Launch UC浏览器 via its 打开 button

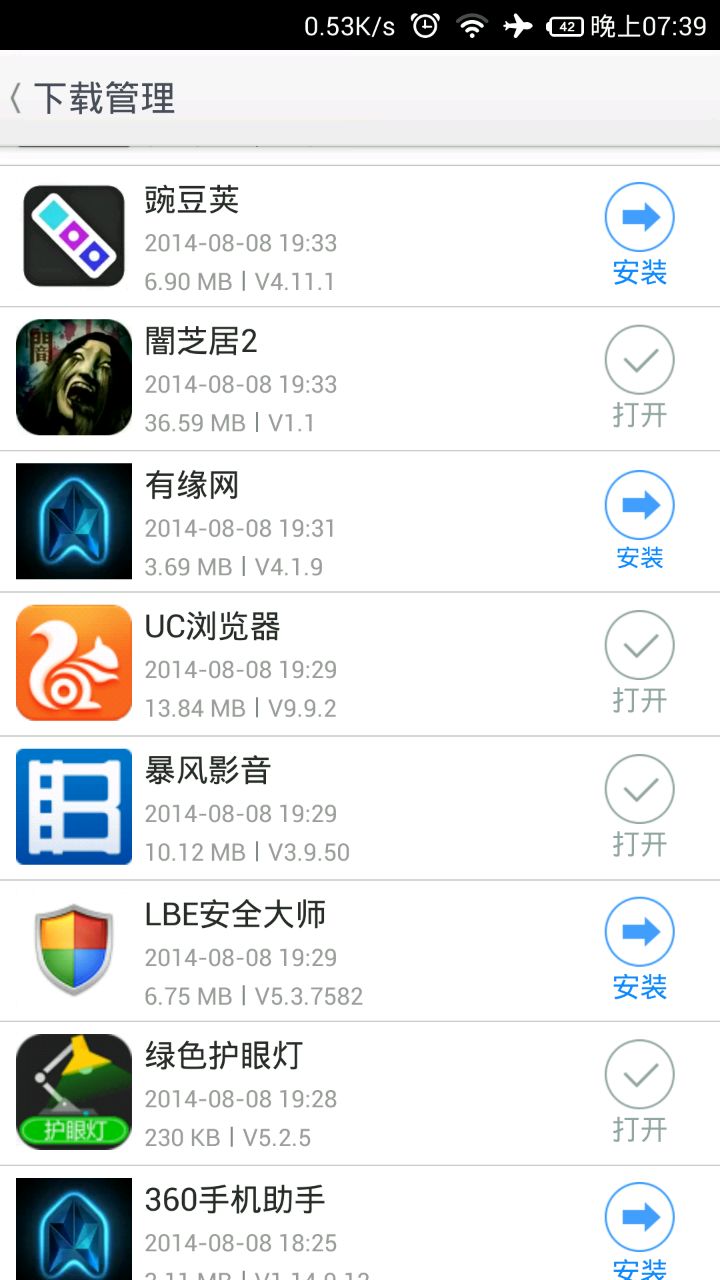[x=639, y=662]
